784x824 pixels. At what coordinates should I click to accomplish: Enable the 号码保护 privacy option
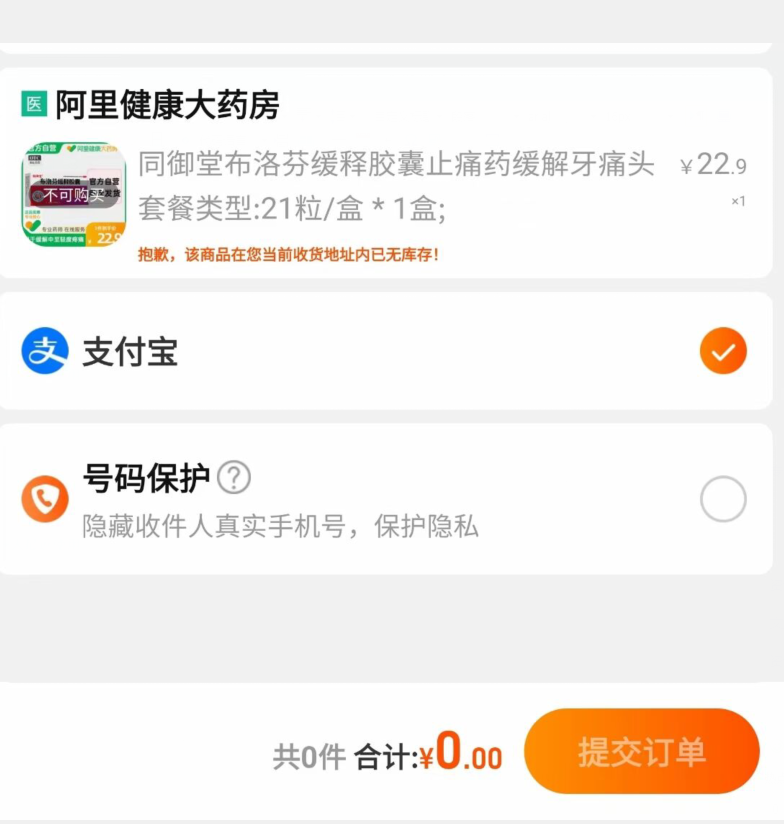tap(722, 499)
